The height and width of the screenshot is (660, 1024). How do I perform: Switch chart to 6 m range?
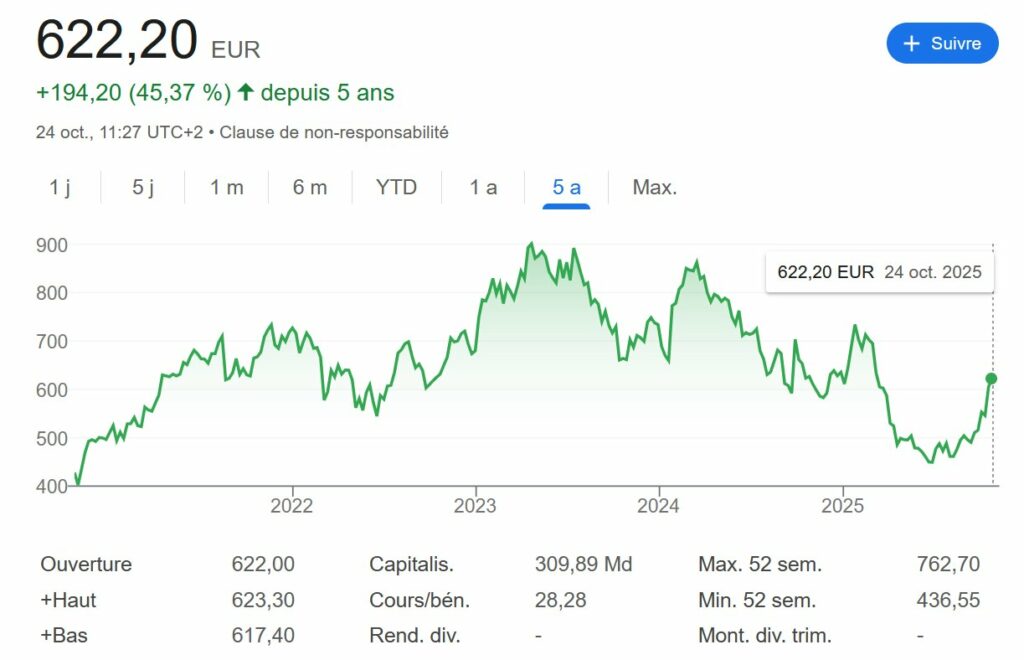[310, 187]
